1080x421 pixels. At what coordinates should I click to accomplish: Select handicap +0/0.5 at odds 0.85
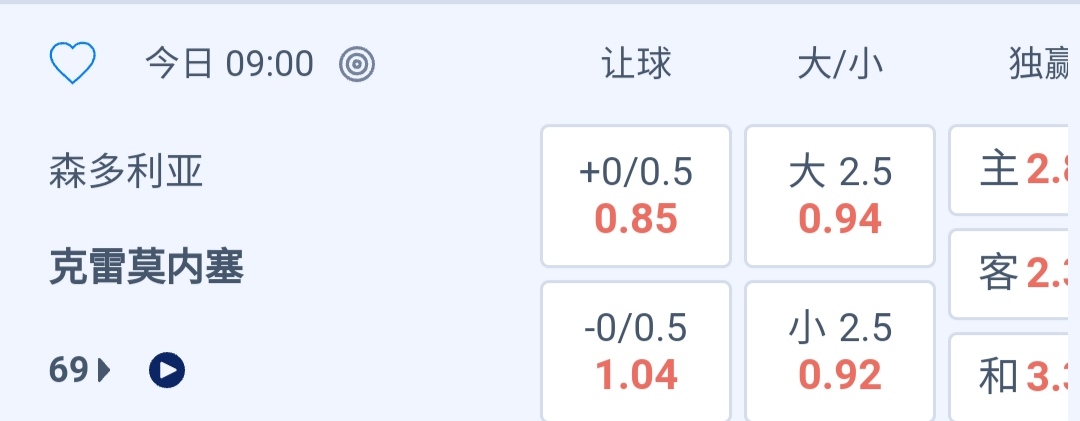click(636, 196)
